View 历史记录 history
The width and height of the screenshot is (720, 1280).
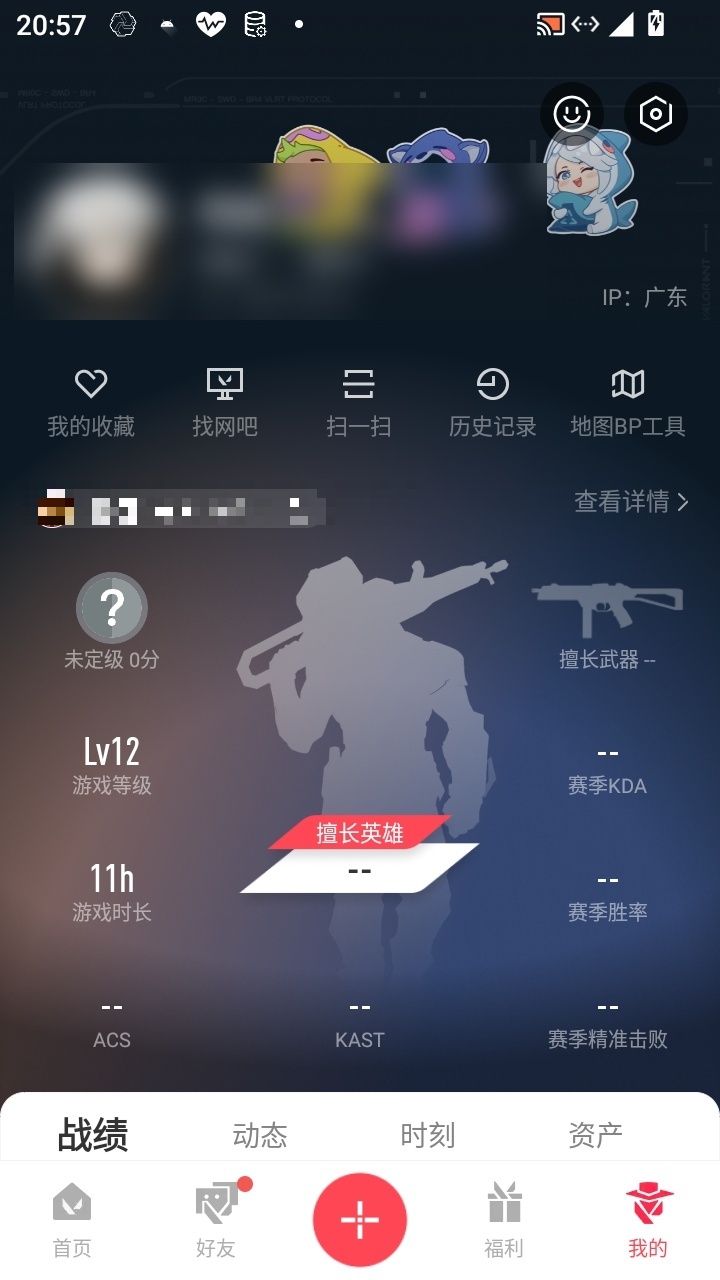pyautogui.click(x=493, y=403)
